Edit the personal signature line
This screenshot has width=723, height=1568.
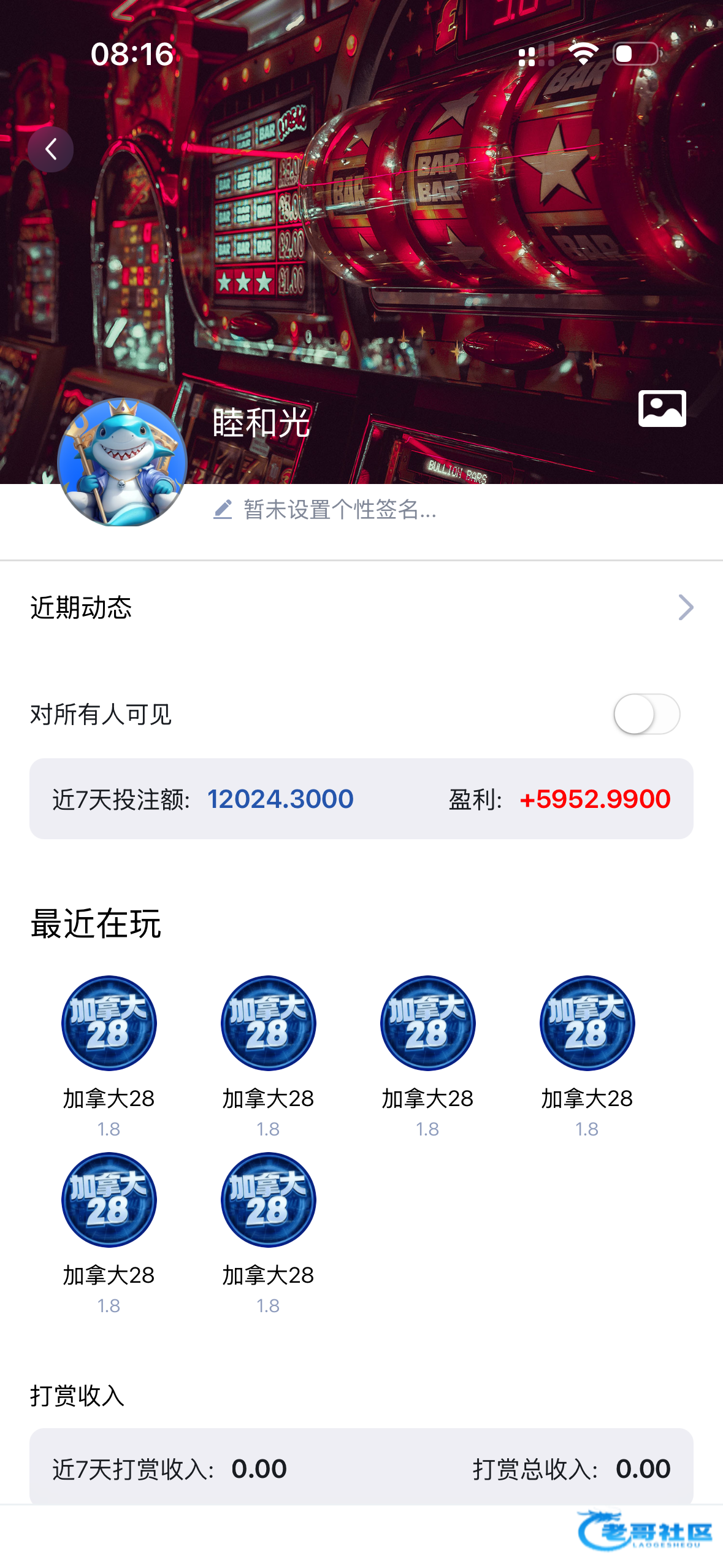325,509
